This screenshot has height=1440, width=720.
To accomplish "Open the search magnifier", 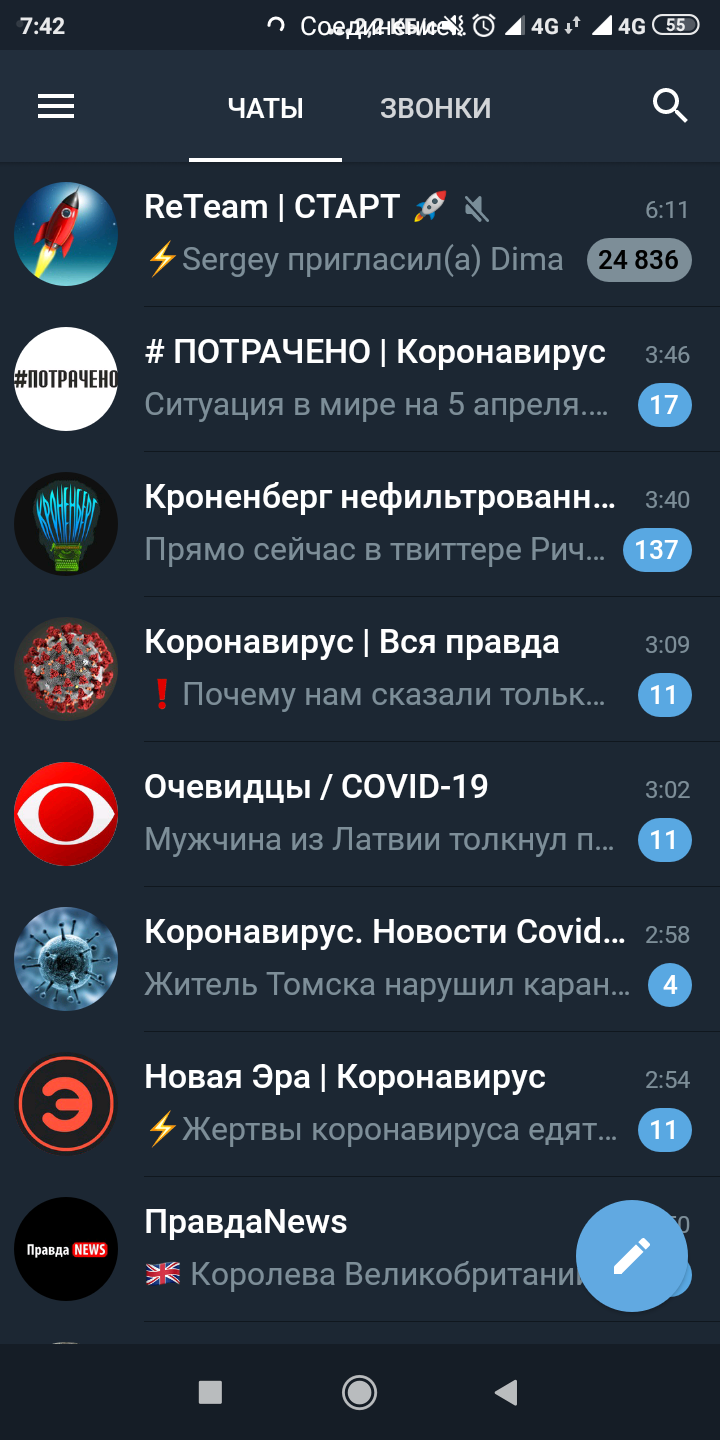I will tap(670, 105).
